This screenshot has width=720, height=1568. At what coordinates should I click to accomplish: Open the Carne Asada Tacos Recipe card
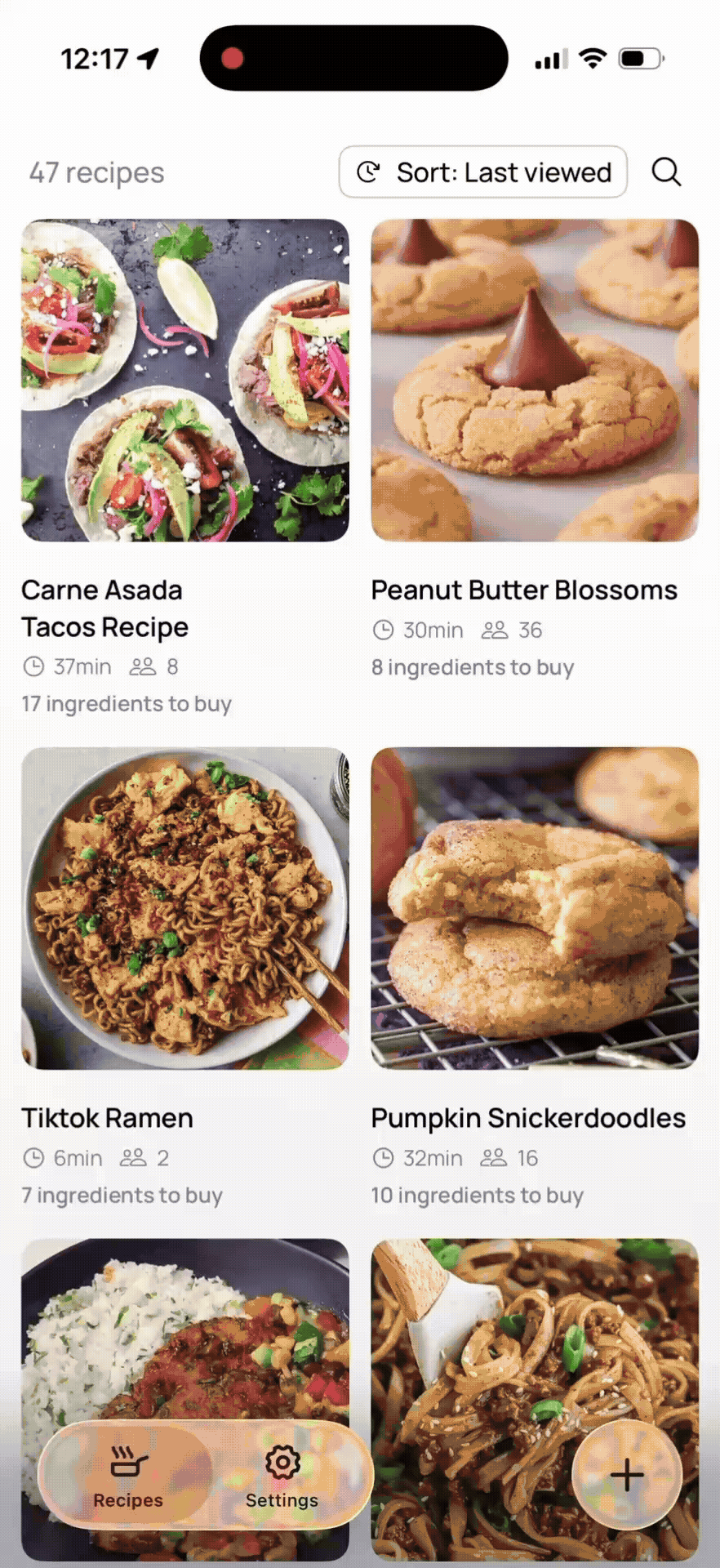(185, 381)
